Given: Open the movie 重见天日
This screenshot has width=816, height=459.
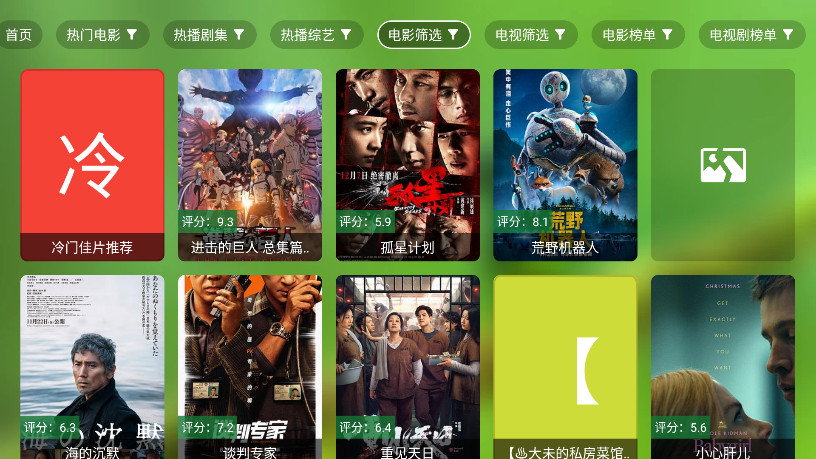Looking at the screenshot, I should click(x=408, y=368).
